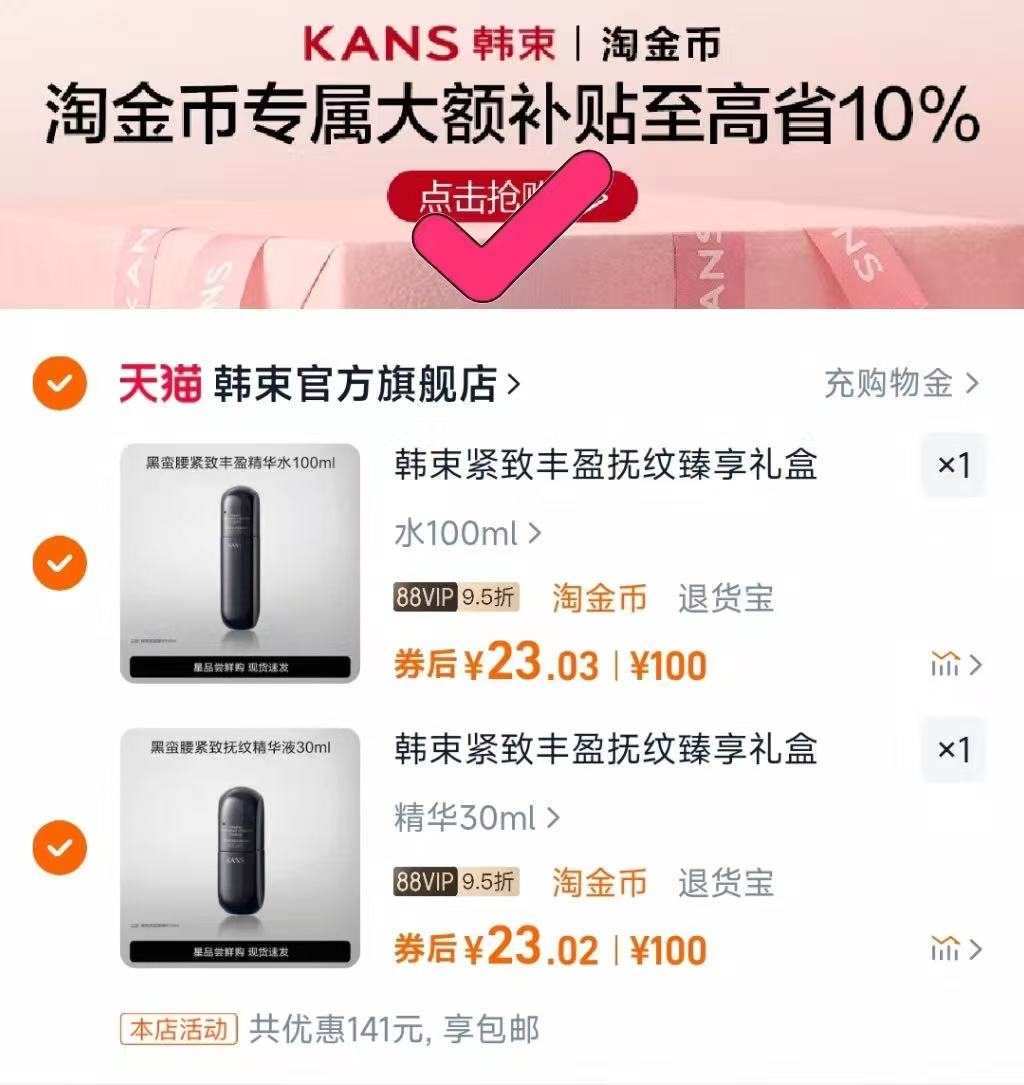Deselect the store-level orange checkmark
Viewport: 1024px width, 1085px height.
coord(59,383)
